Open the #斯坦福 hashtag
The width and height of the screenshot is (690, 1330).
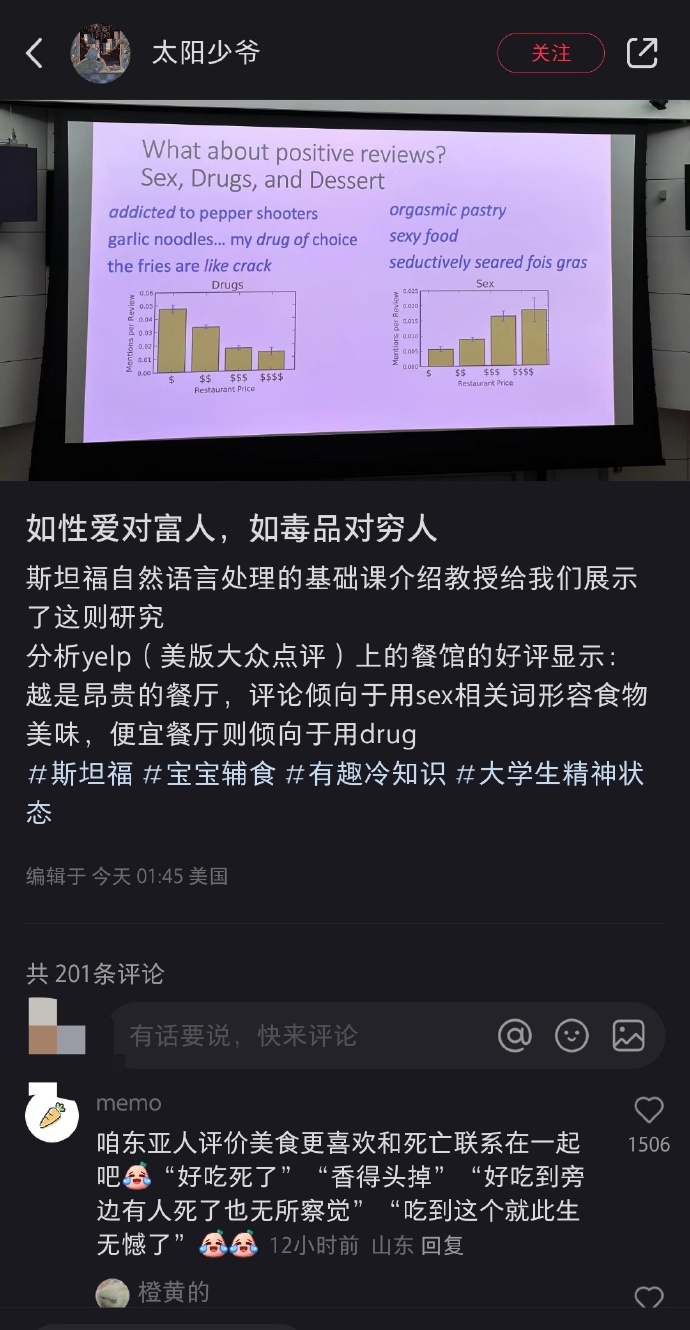click(x=80, y=773)
